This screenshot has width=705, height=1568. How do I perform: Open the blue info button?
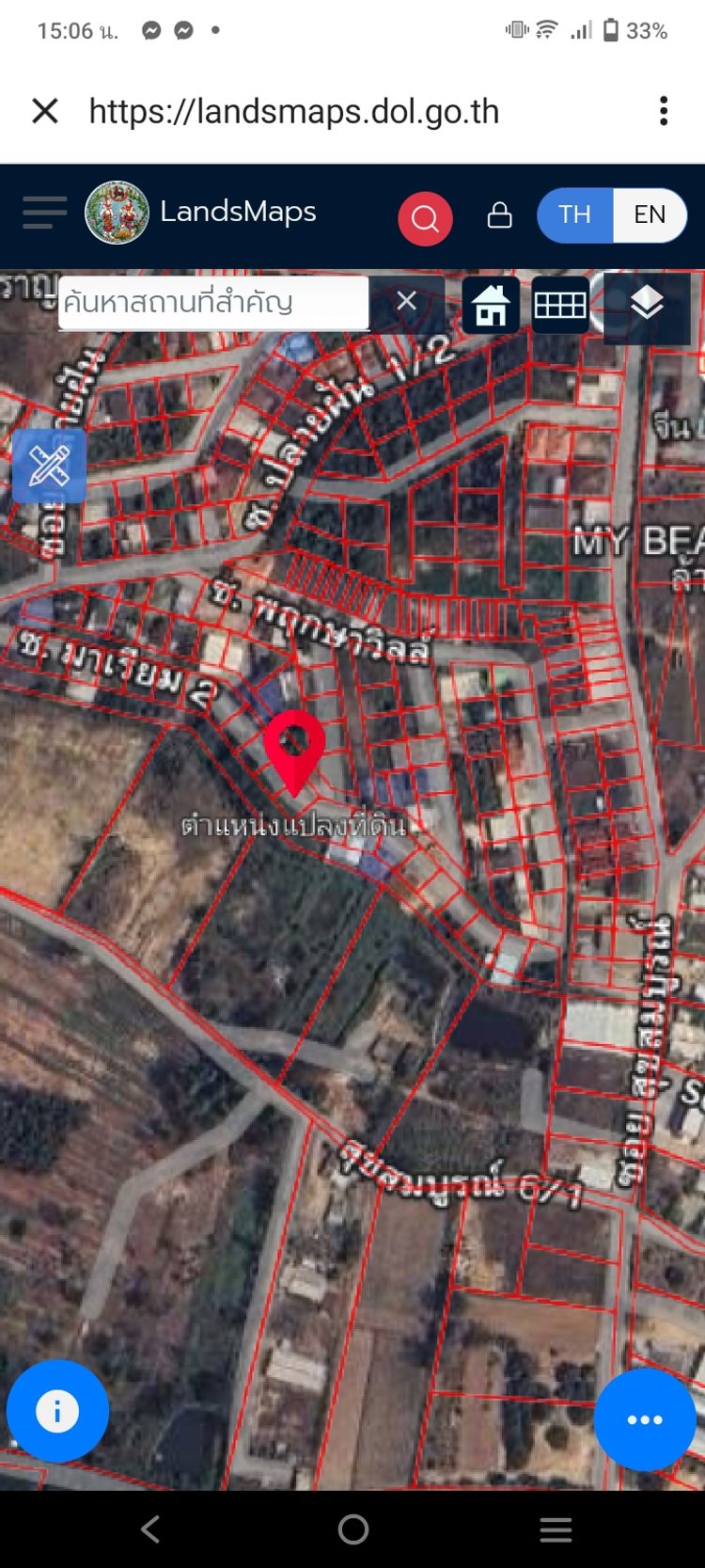pyautogui.click(x=57, y=1411)
